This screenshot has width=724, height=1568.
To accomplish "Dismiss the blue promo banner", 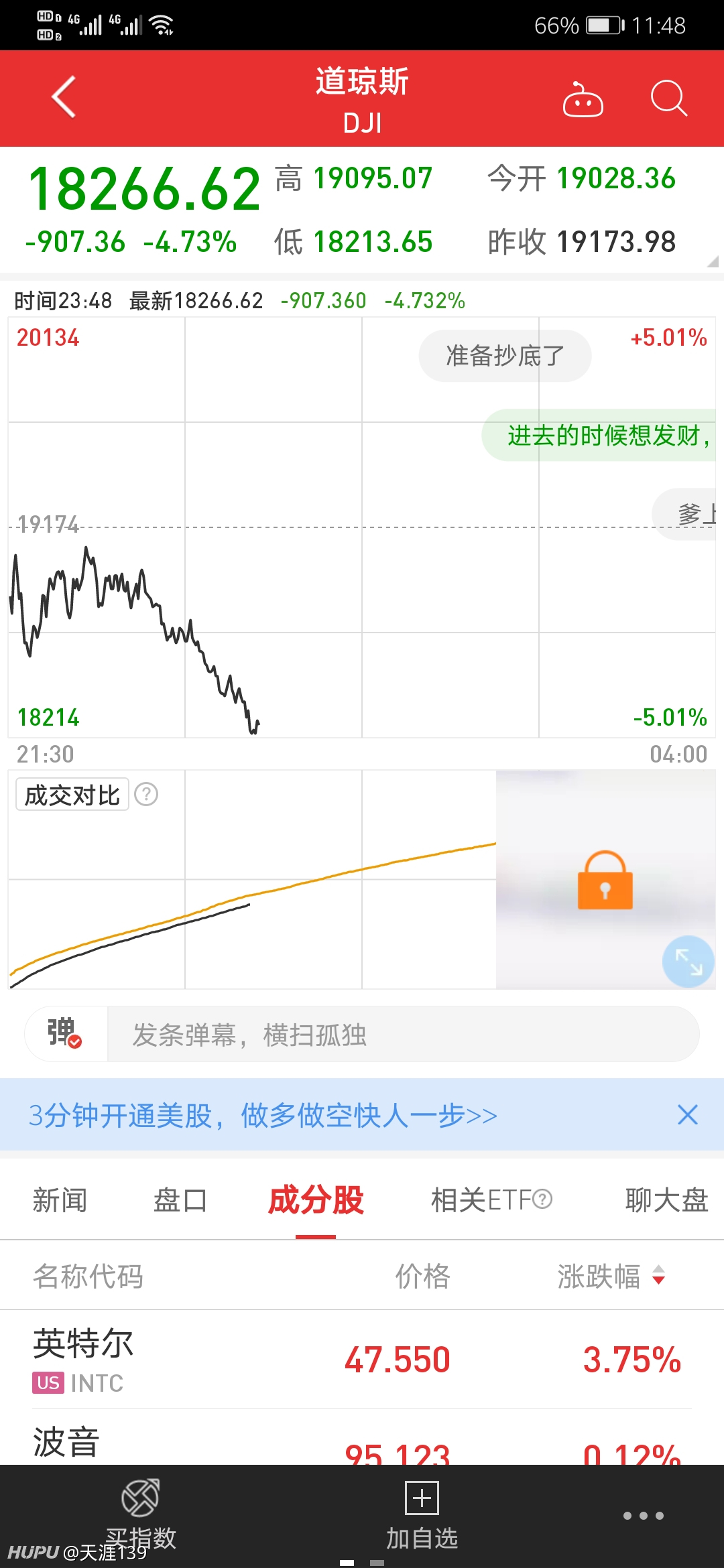I will [x=687, y=1115].
